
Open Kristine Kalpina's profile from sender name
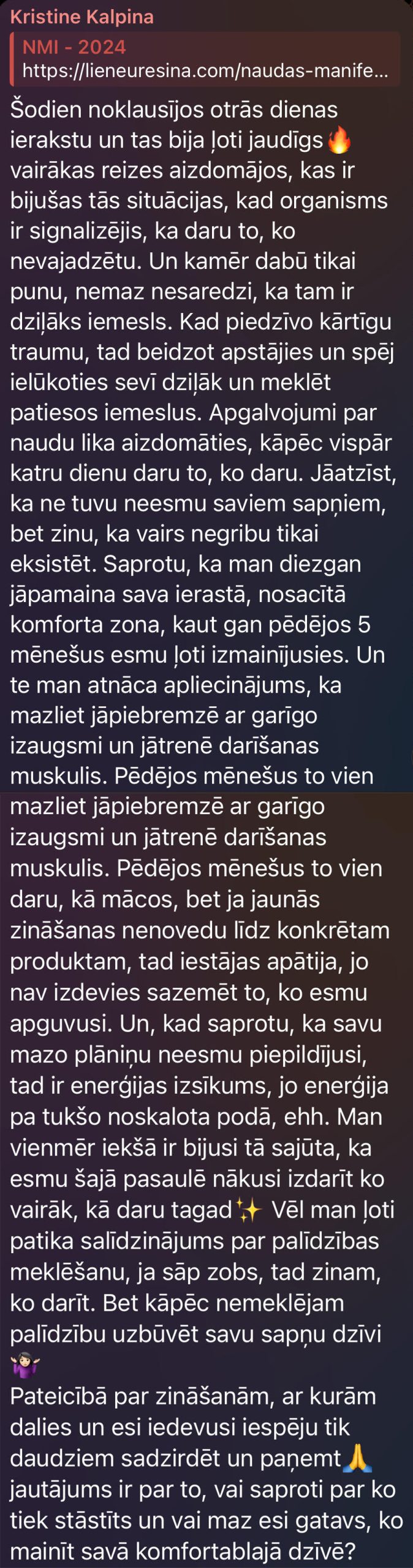(82, 17)
